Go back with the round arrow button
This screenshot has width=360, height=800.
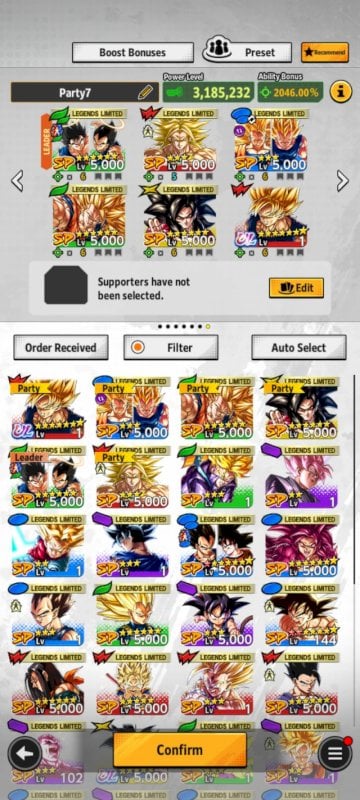(x=25, y=753)
